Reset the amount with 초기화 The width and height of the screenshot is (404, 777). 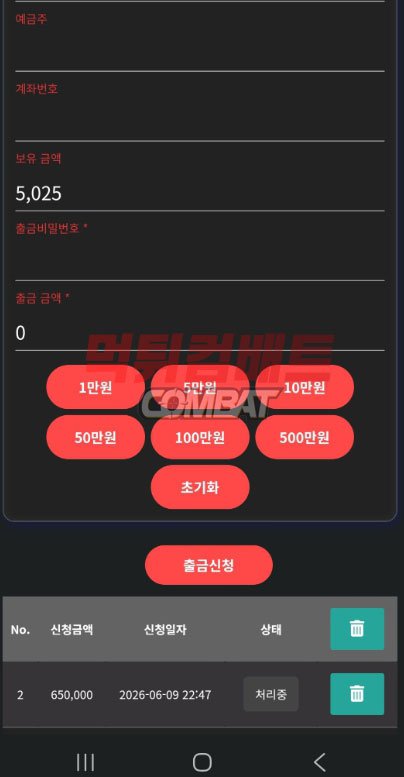point(200,487)
